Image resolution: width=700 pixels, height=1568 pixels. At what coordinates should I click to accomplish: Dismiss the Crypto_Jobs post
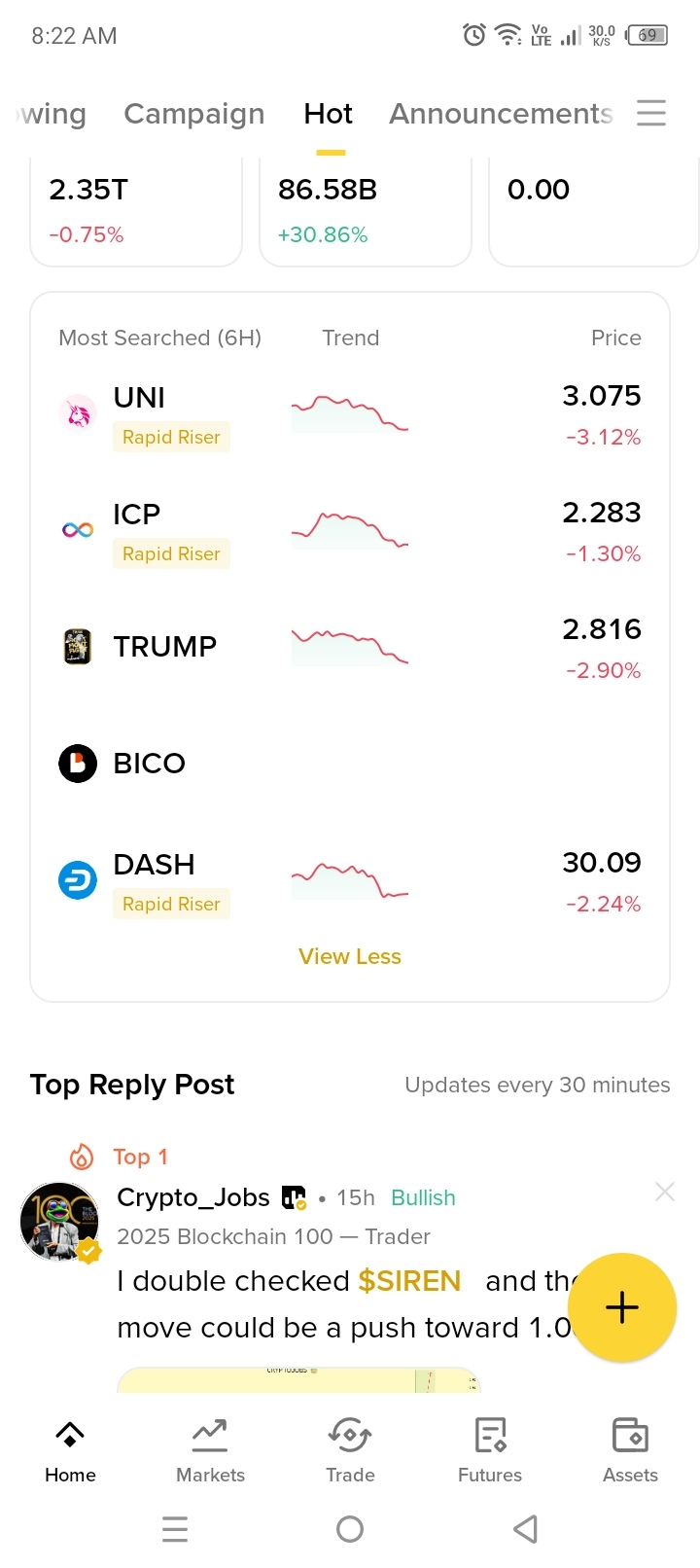(665, 1192)
